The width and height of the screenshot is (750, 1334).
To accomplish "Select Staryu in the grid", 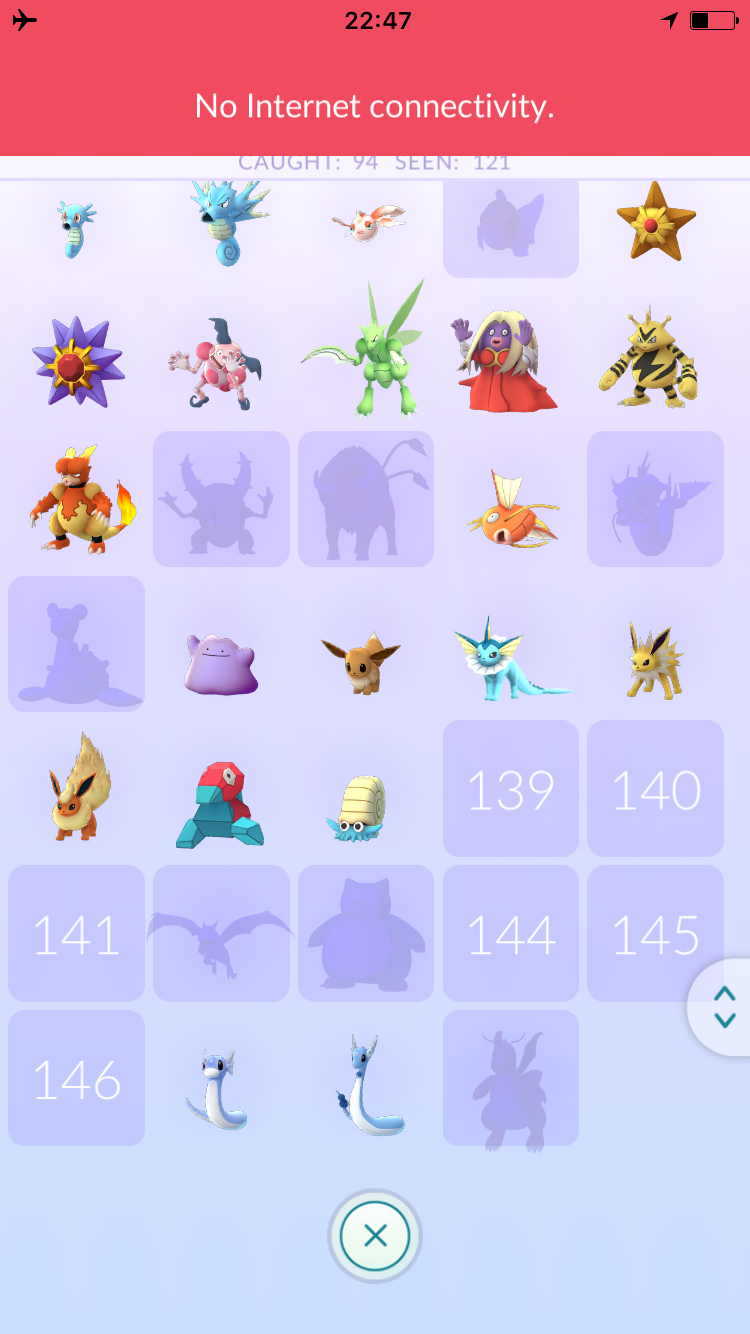I will click(655, 220).
